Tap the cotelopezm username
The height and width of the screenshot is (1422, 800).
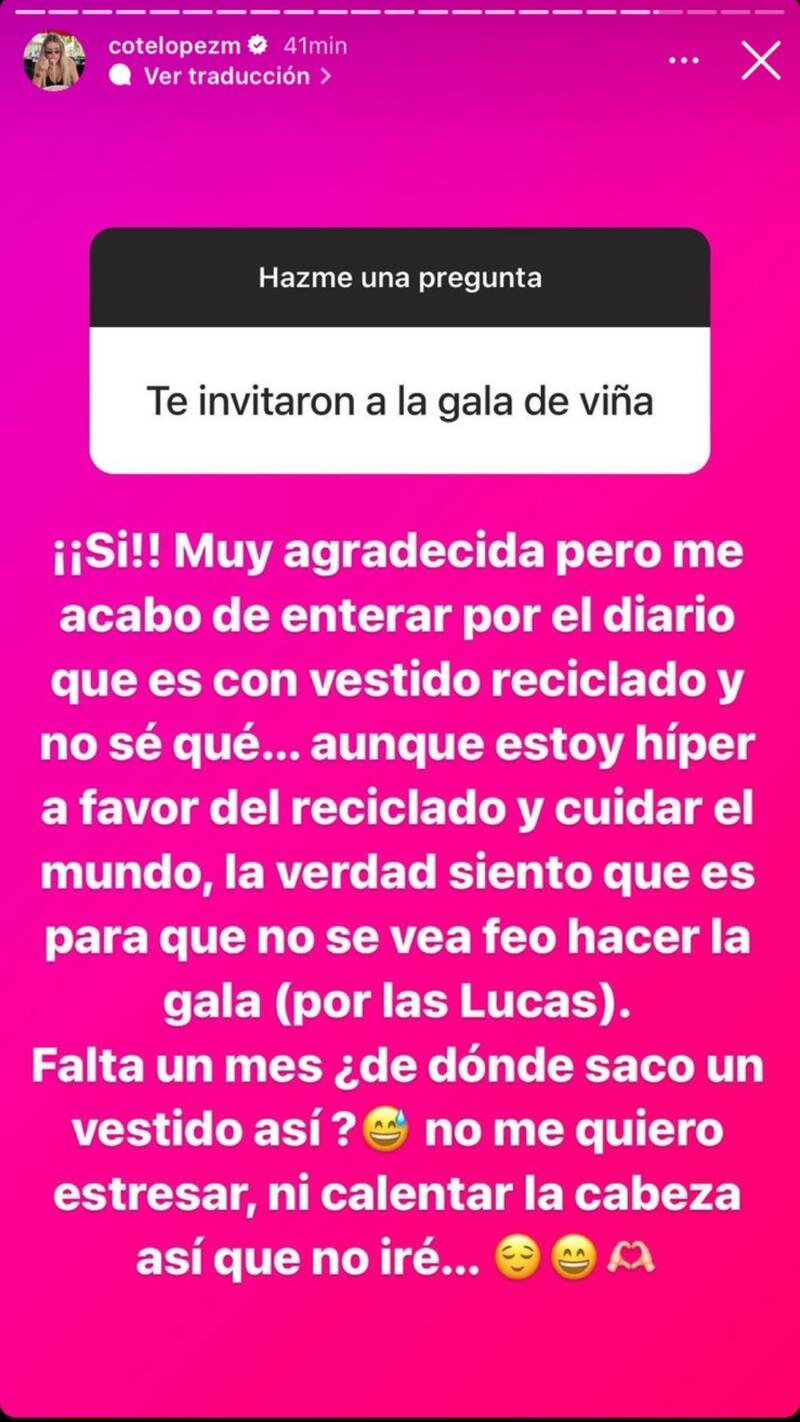(173, 45)
